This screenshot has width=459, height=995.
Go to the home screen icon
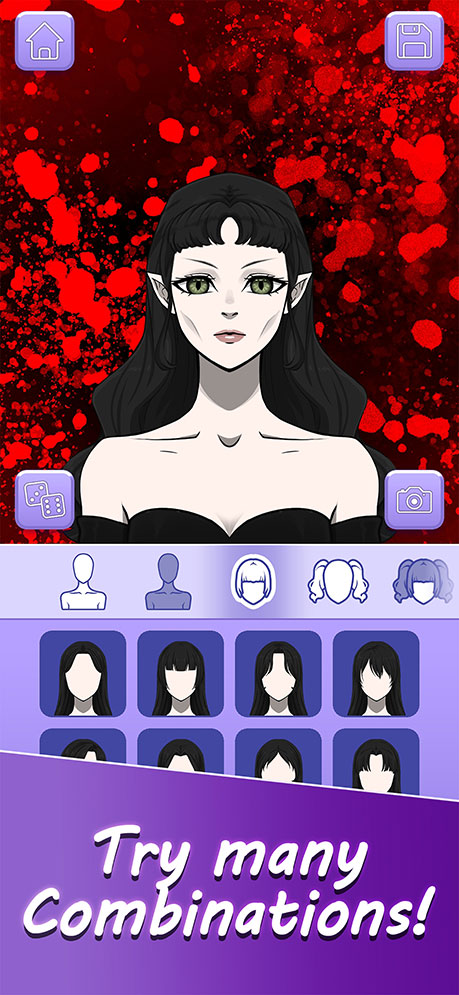(x=44, y=41)
